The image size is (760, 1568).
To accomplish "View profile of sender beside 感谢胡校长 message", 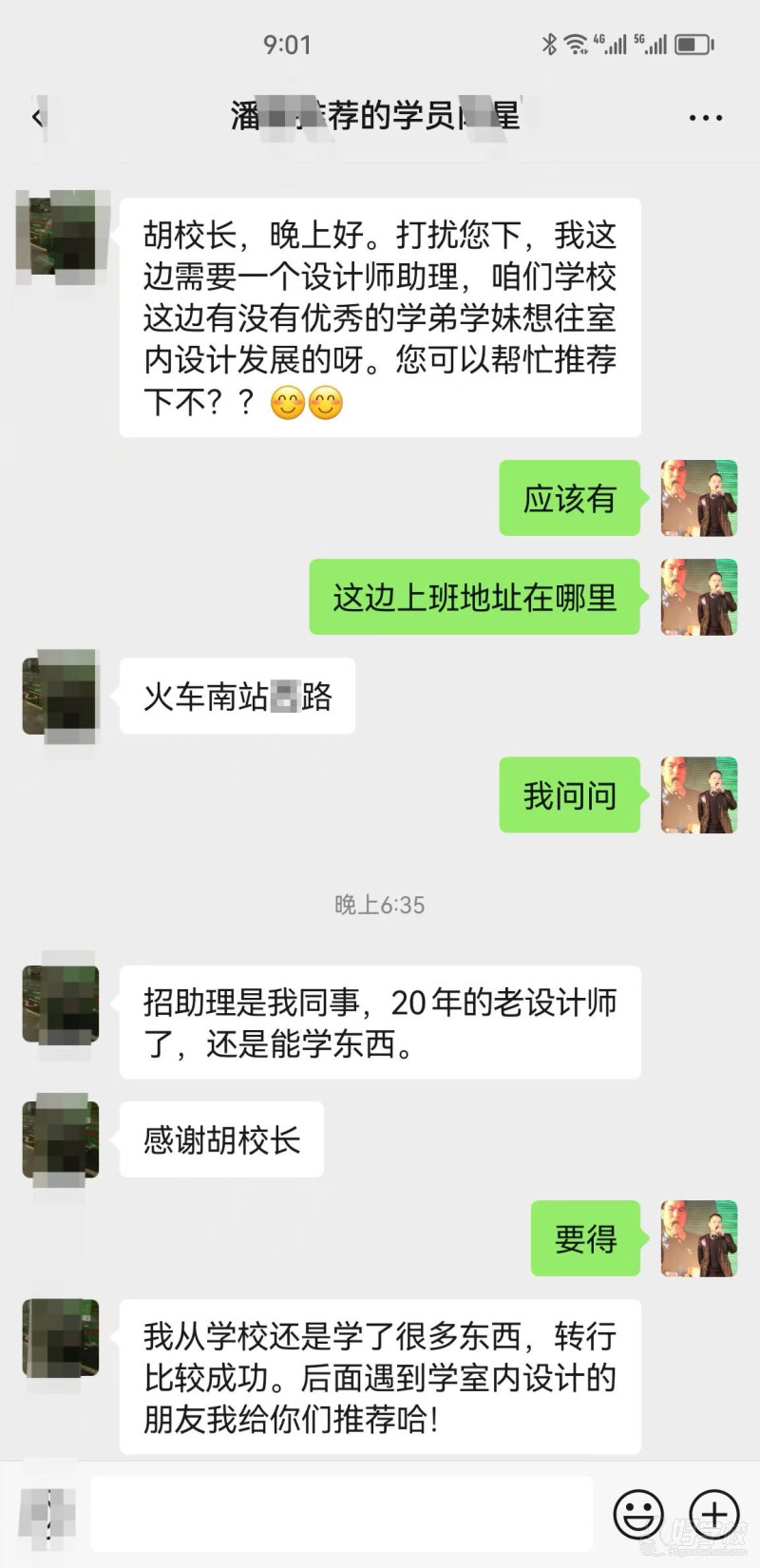I will (x=61, y=1138).
